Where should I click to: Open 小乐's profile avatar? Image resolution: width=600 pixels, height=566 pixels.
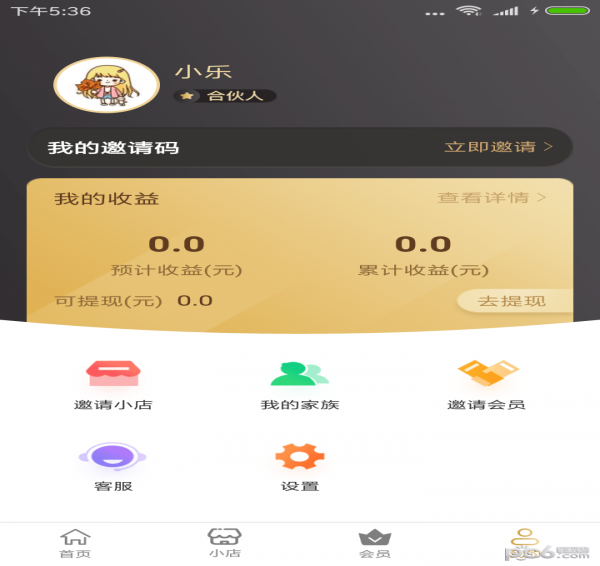click(x=106, y=84)
